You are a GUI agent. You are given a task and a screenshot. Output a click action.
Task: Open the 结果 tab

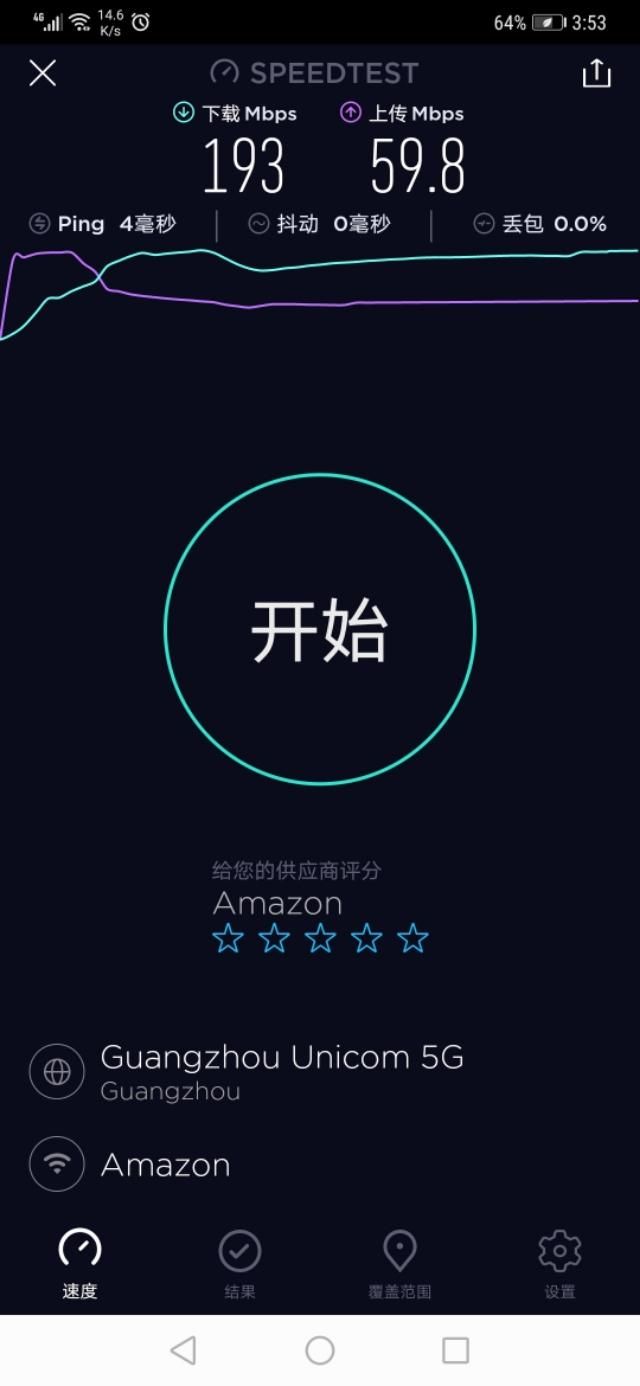pos(240,1264)
